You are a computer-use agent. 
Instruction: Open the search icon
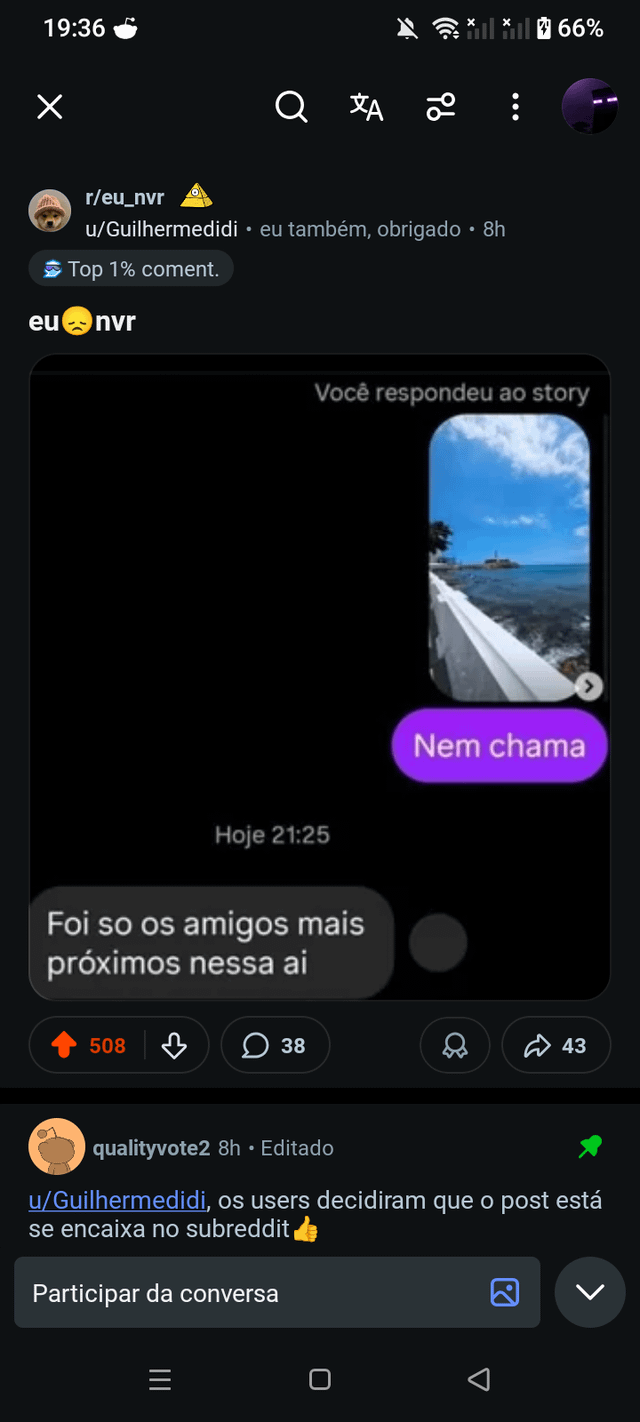pos(291,106)
